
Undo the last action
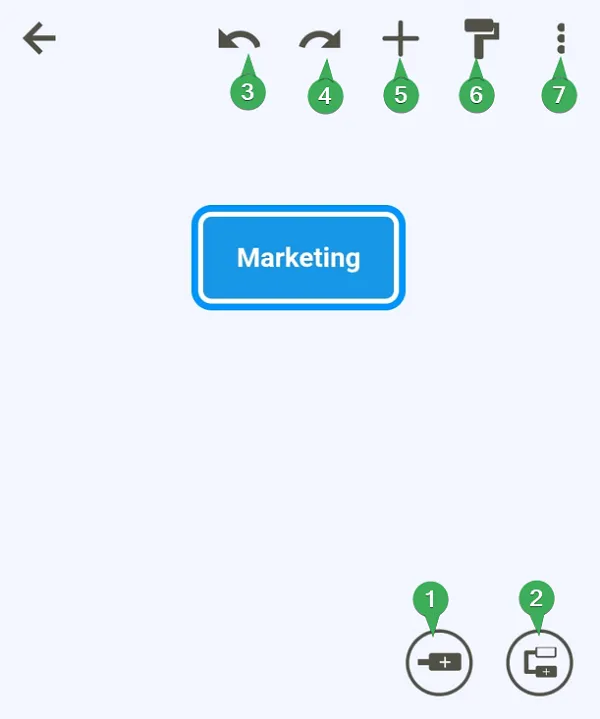pyautogui.click(x=239, y=40)
